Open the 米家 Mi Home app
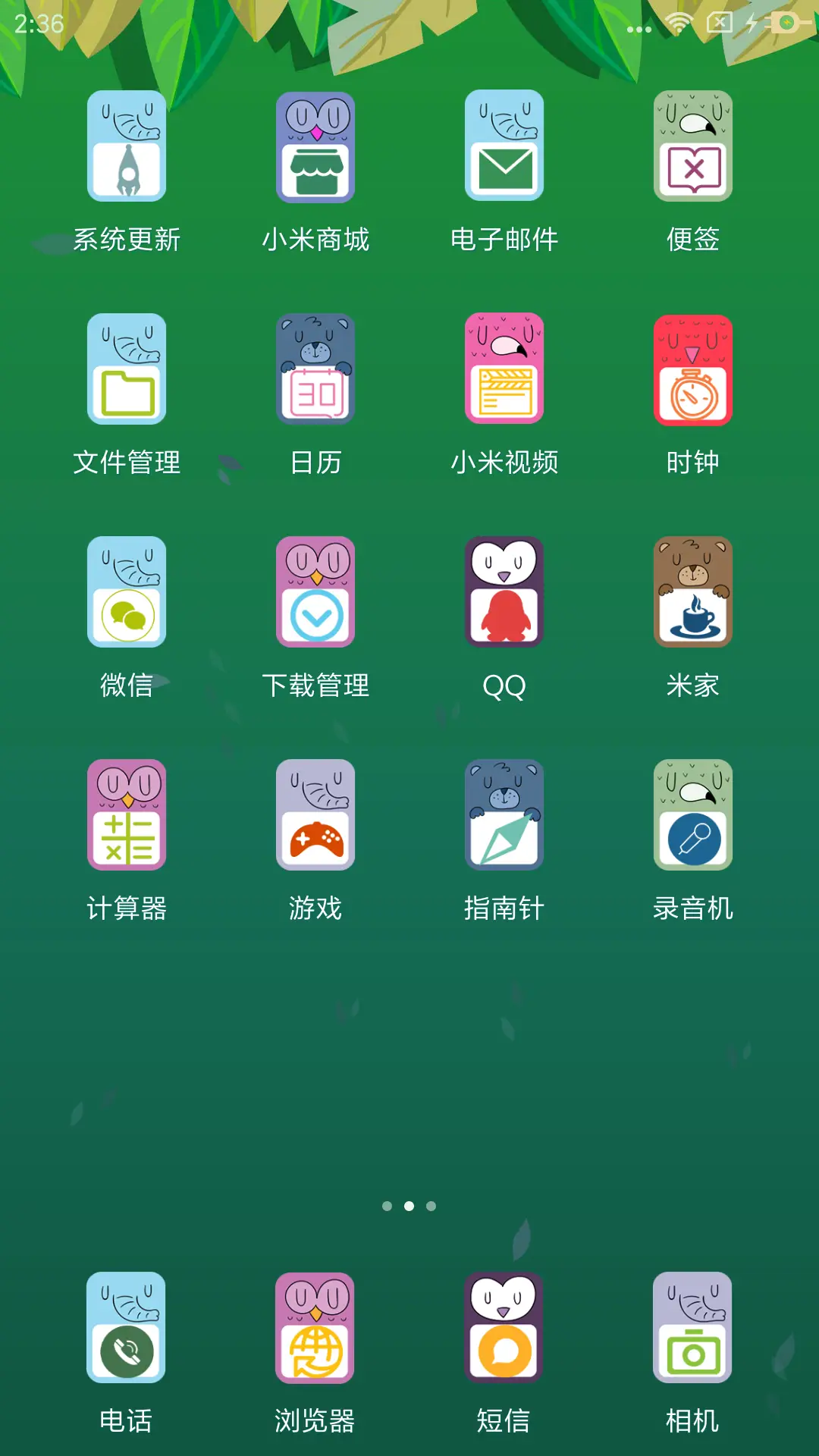Screen dimensions: 819x1456 (692, 592)
